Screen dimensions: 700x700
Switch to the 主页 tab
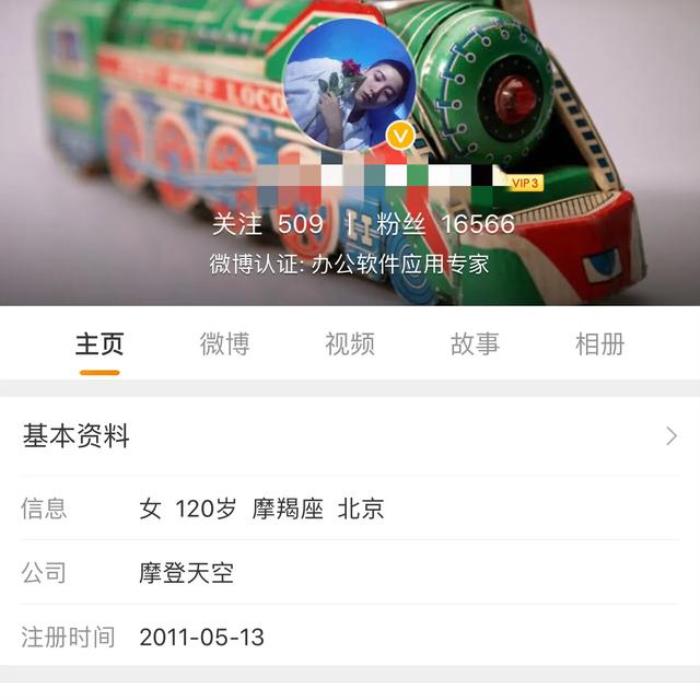pos(100,345)
